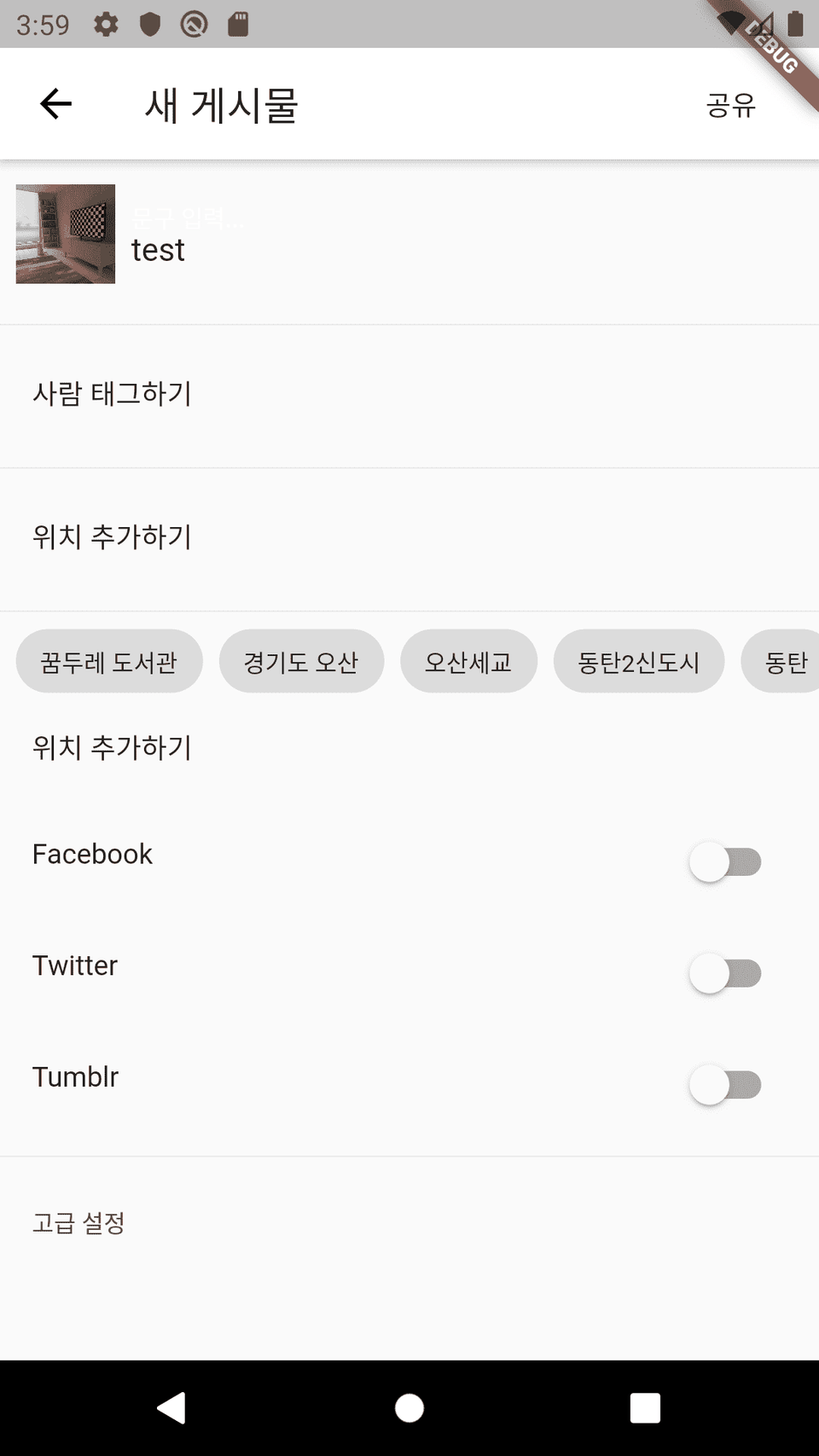
Task: Open 고급 설정 advanced settings
Action: pos(78,1223)
